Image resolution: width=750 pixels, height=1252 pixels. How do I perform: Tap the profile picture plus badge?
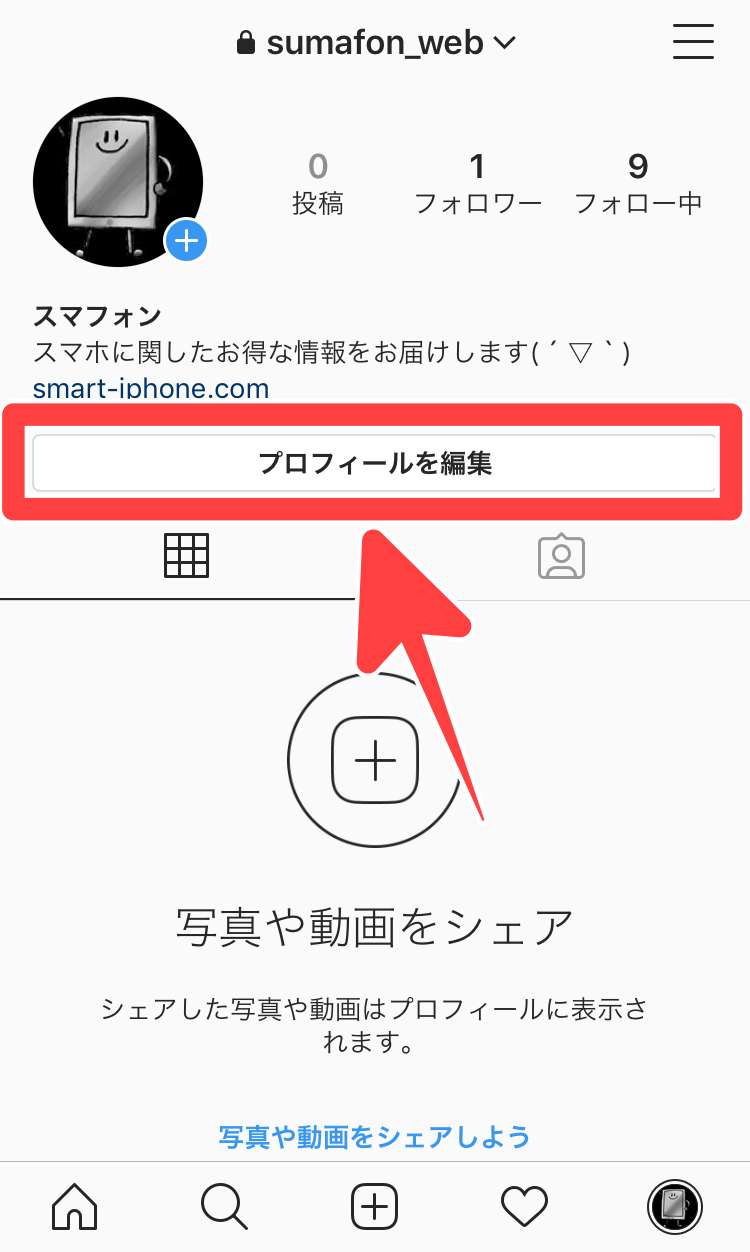tap(186, 241)
